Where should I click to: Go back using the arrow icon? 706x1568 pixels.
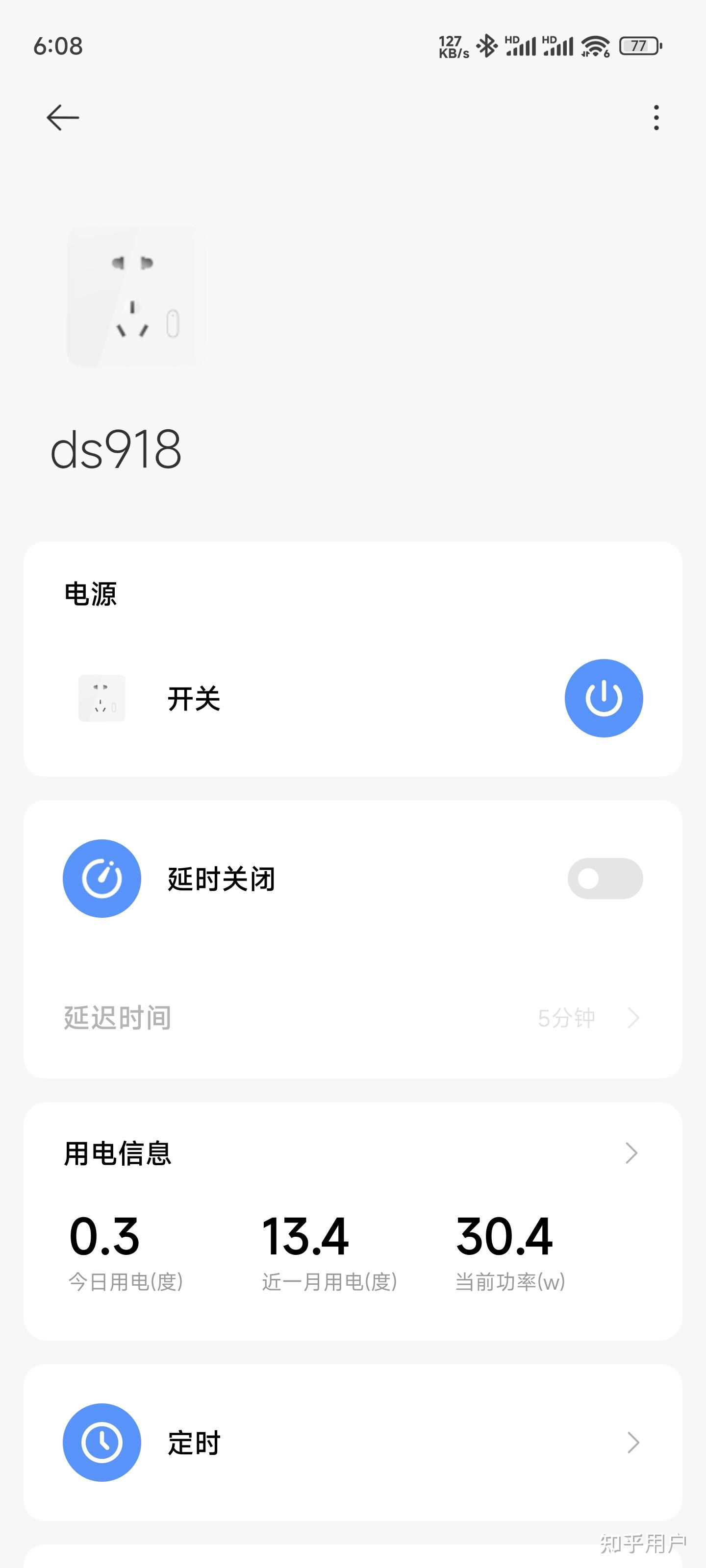63,118
